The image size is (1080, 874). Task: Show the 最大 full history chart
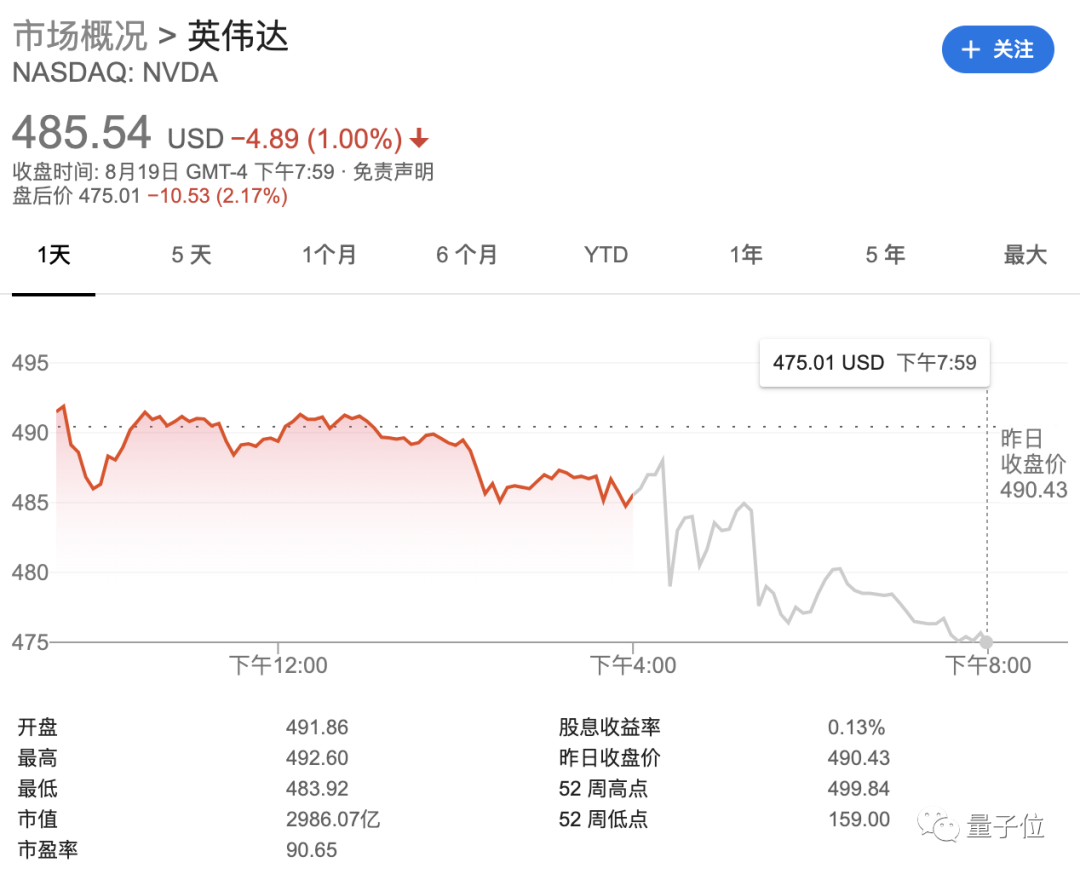1025,255
